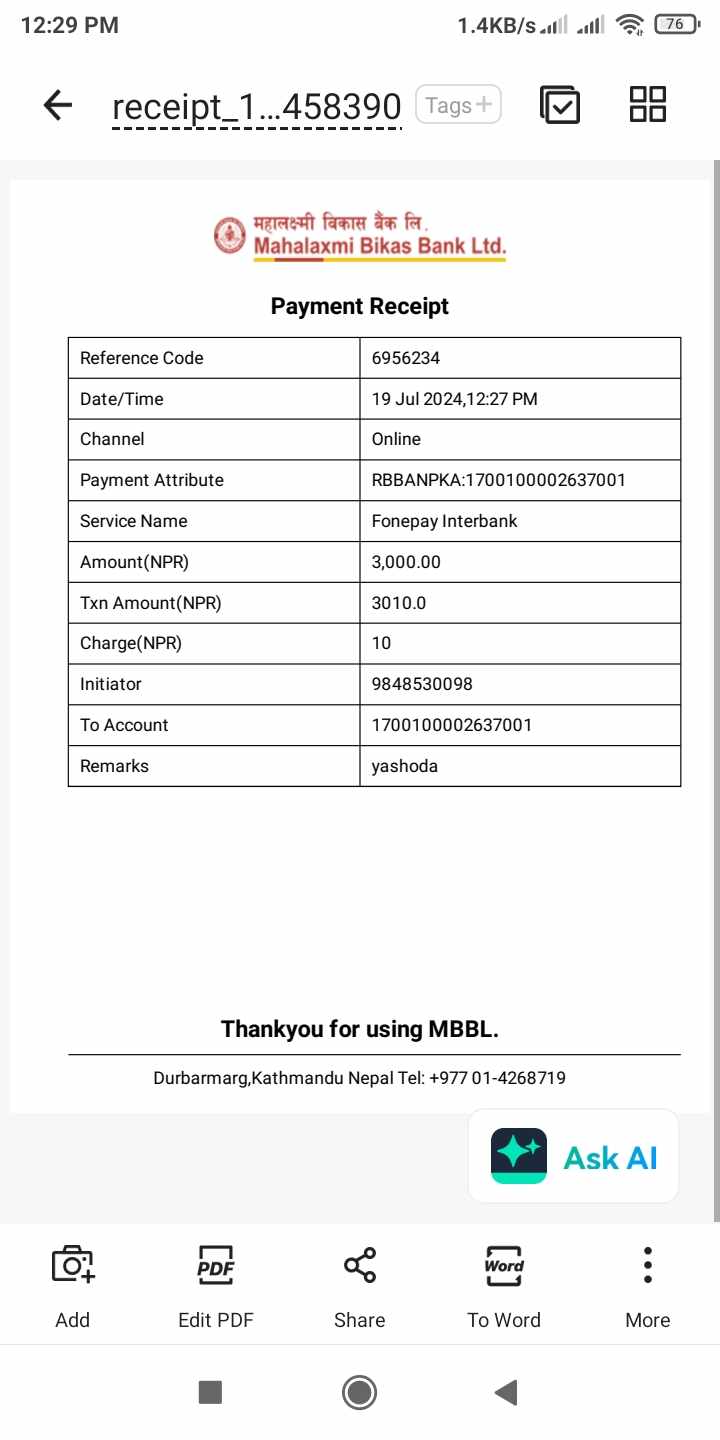Switch to grid view of pages
The image size is (720, 1440).
pos(648,104)
